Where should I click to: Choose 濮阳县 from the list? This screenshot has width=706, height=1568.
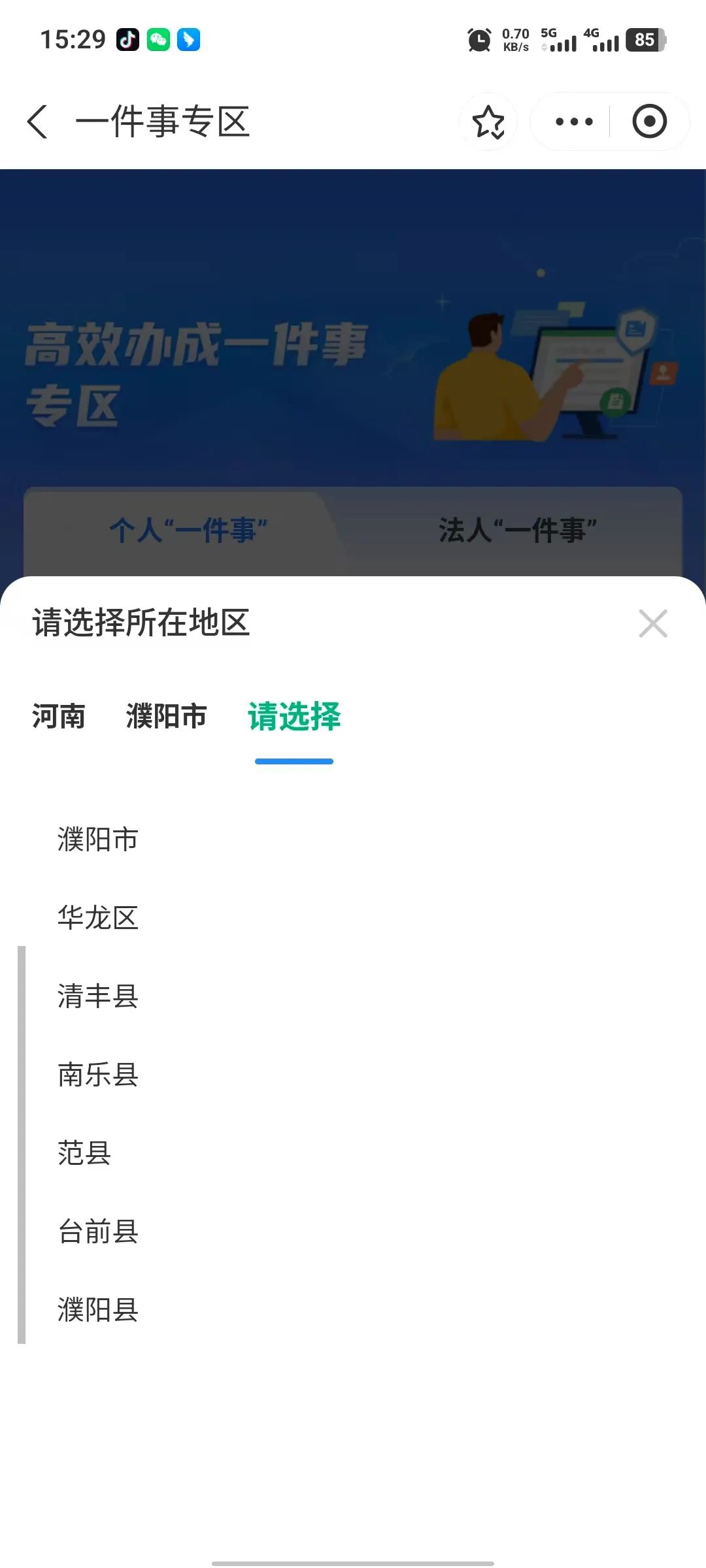[98, 1310]
